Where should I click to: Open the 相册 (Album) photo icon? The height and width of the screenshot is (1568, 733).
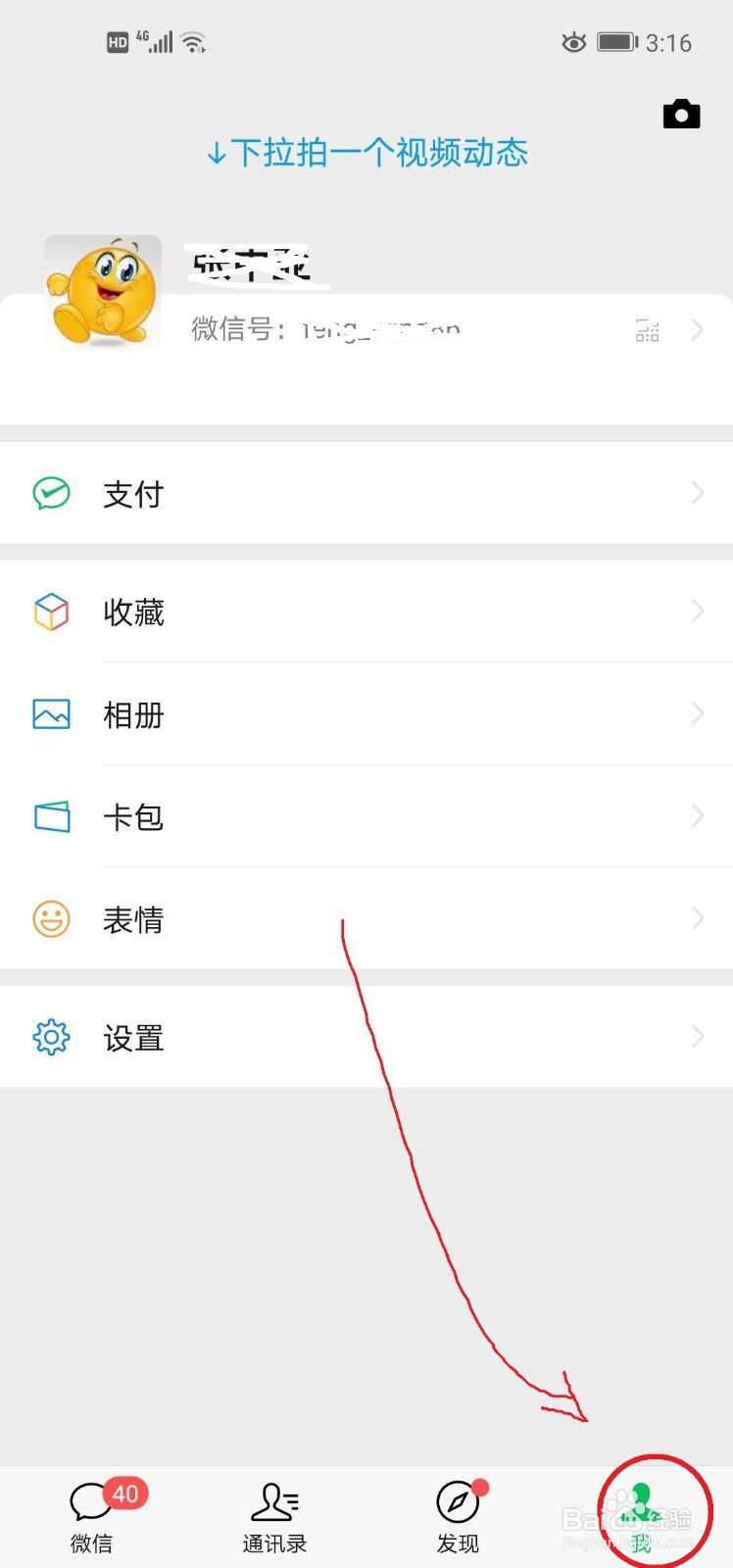point(51,713)
